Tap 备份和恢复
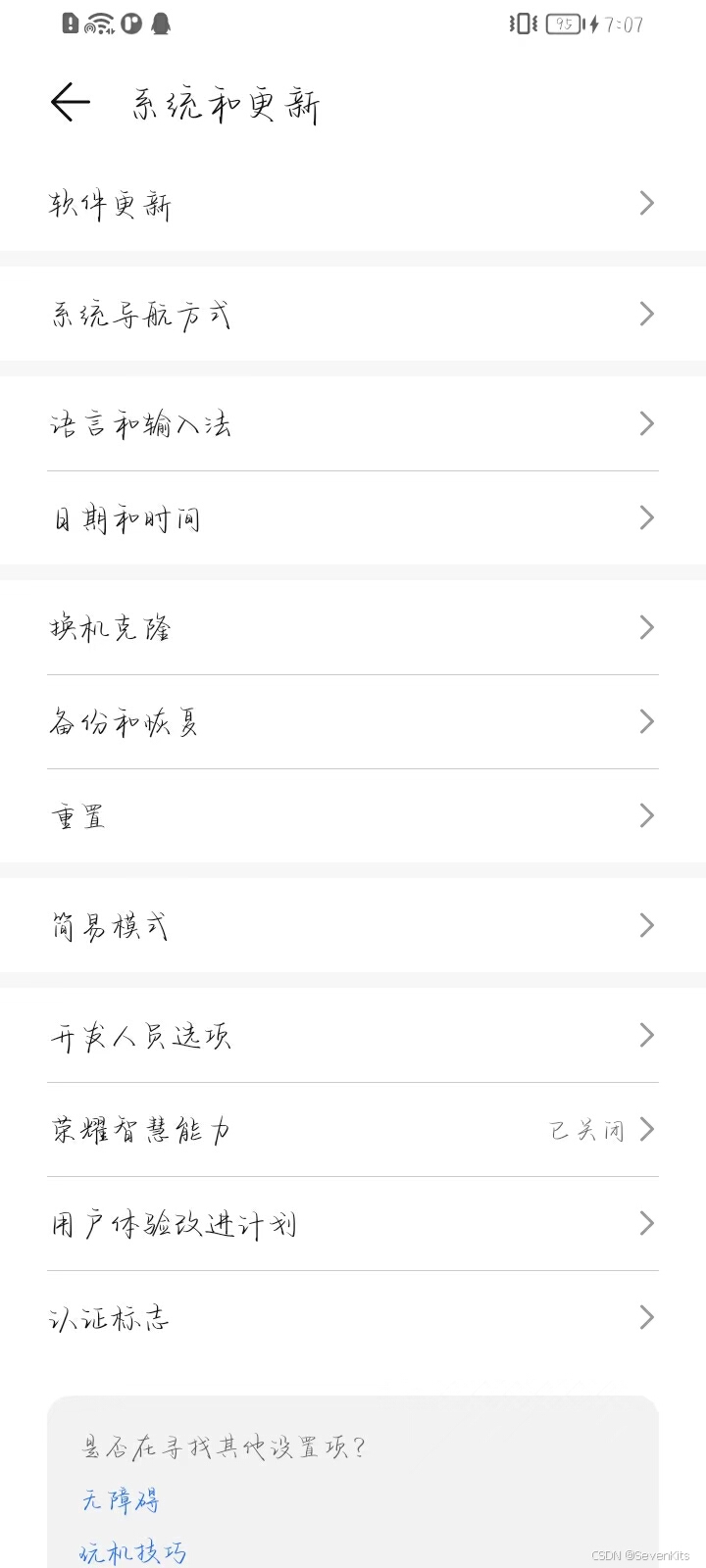The image size is (706, 1568). point(353,721)
